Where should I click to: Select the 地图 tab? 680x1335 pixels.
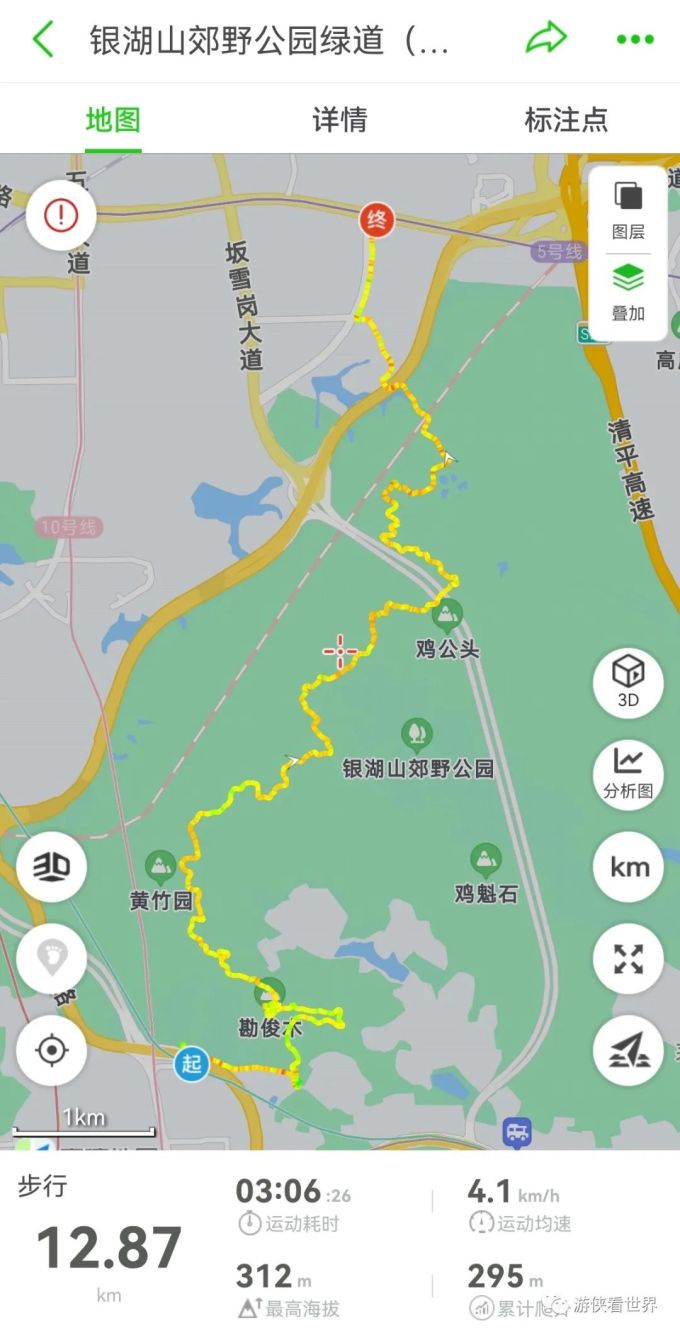pyautogui.click(x=113, y=121)
